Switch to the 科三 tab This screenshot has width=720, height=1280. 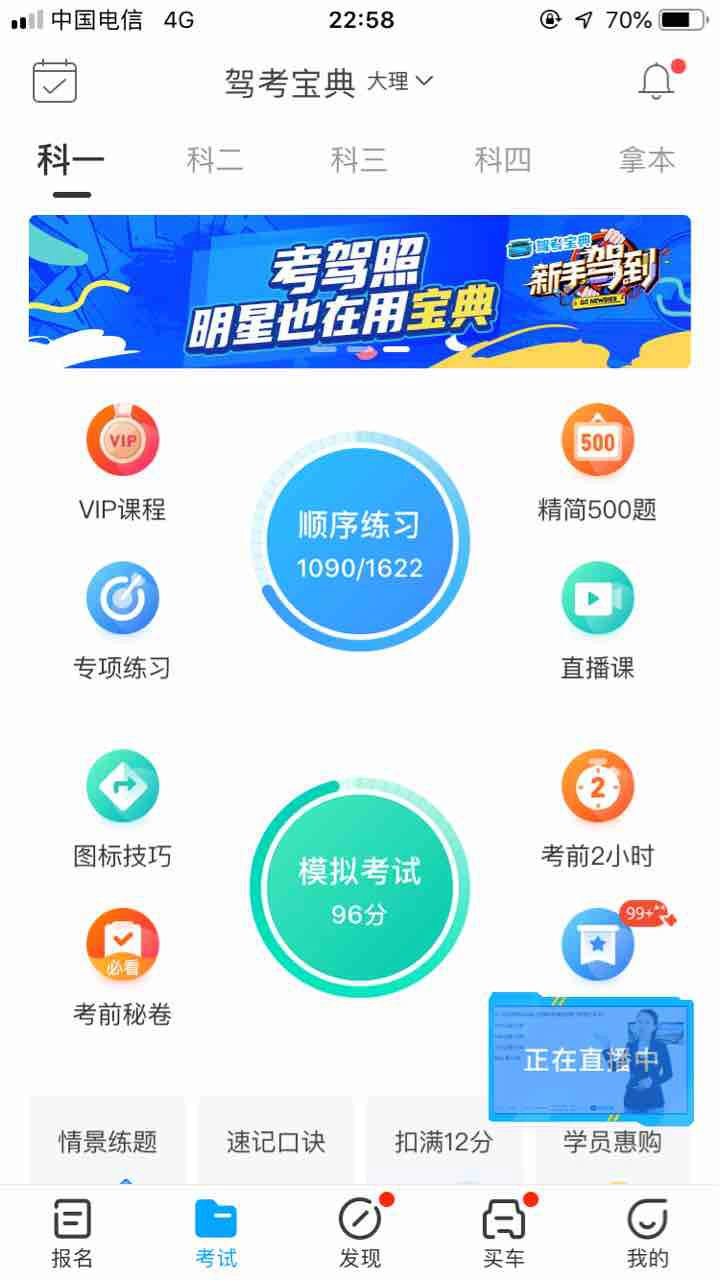point(359,160)
